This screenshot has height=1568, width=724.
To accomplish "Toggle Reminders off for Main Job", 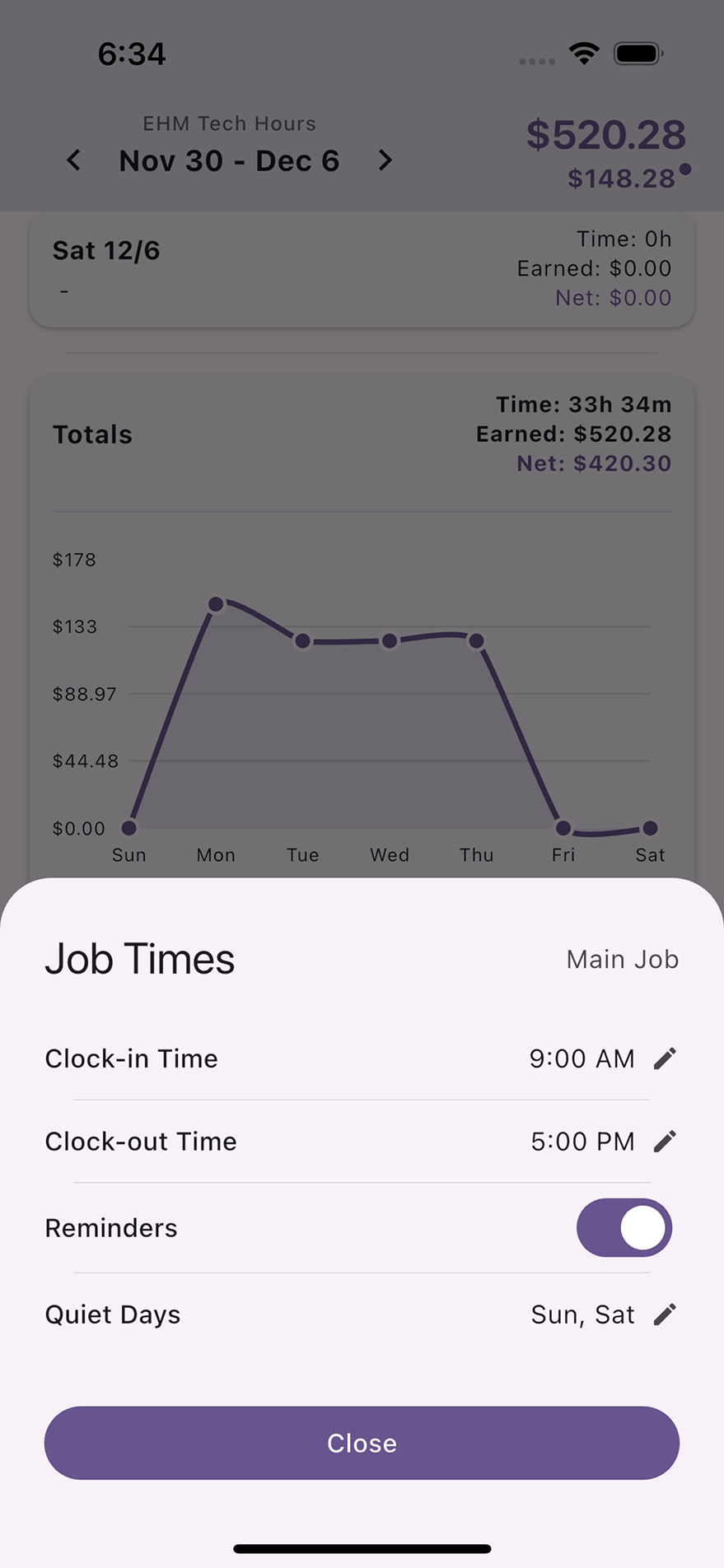I will (624, 1227).
